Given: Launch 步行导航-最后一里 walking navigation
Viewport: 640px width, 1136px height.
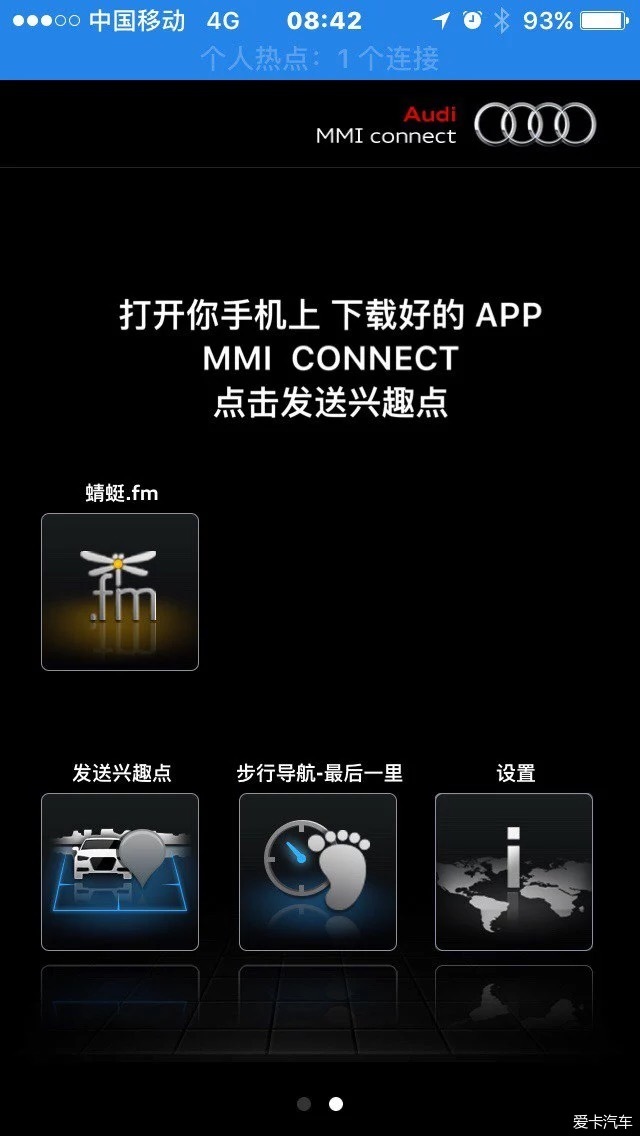Looking at the screenshot, I should pos(318,871).
